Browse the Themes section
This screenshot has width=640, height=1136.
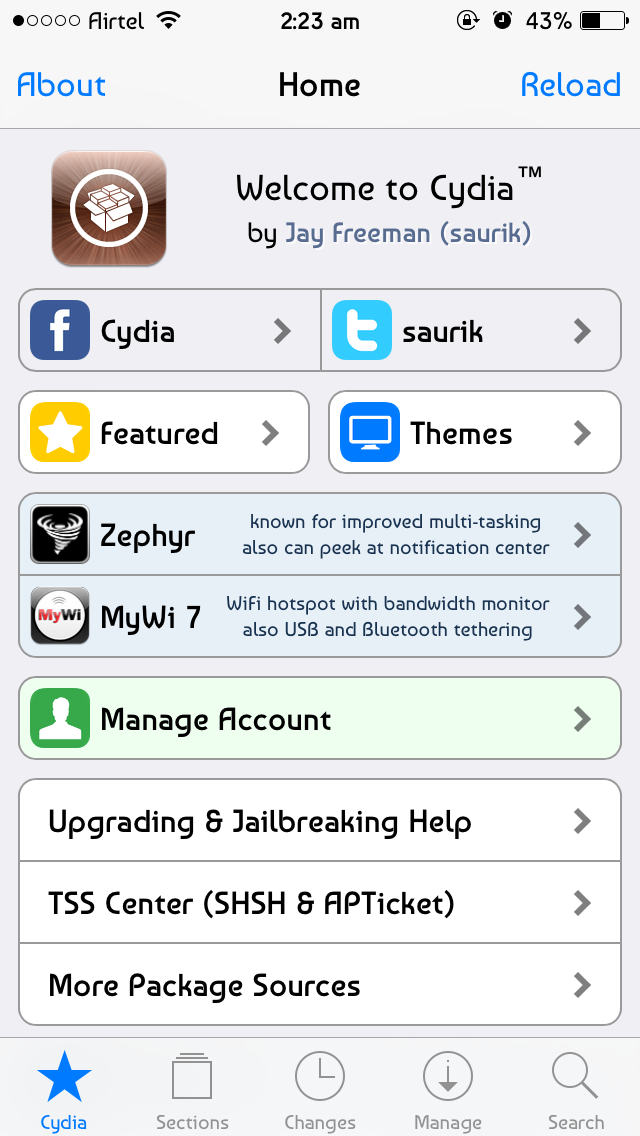coord(474,432)
